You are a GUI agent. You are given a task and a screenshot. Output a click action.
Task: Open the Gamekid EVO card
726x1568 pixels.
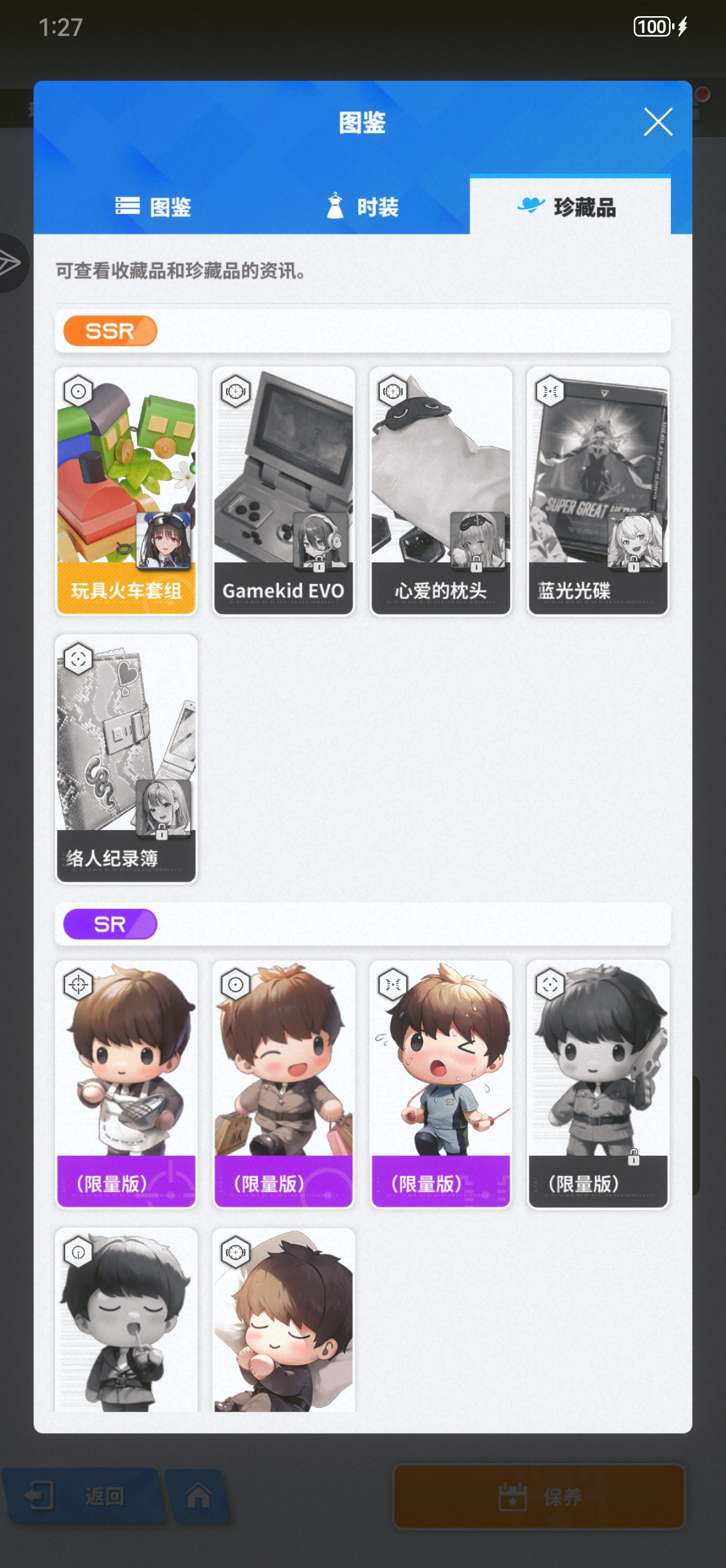(283, 491)
